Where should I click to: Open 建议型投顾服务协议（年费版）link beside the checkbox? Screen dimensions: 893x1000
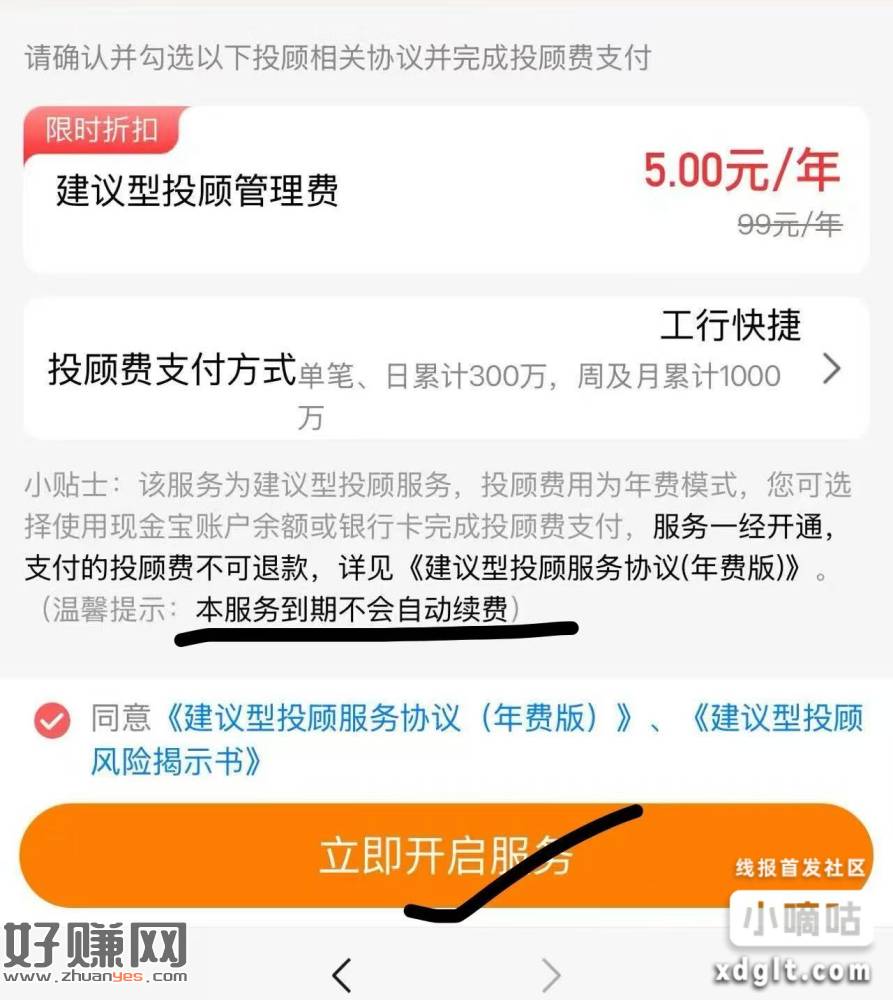point(400,718)
